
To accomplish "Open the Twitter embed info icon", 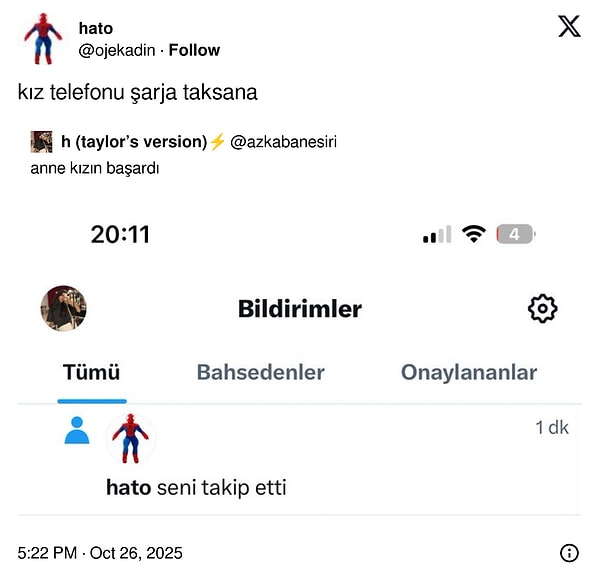I will point(569,553).
